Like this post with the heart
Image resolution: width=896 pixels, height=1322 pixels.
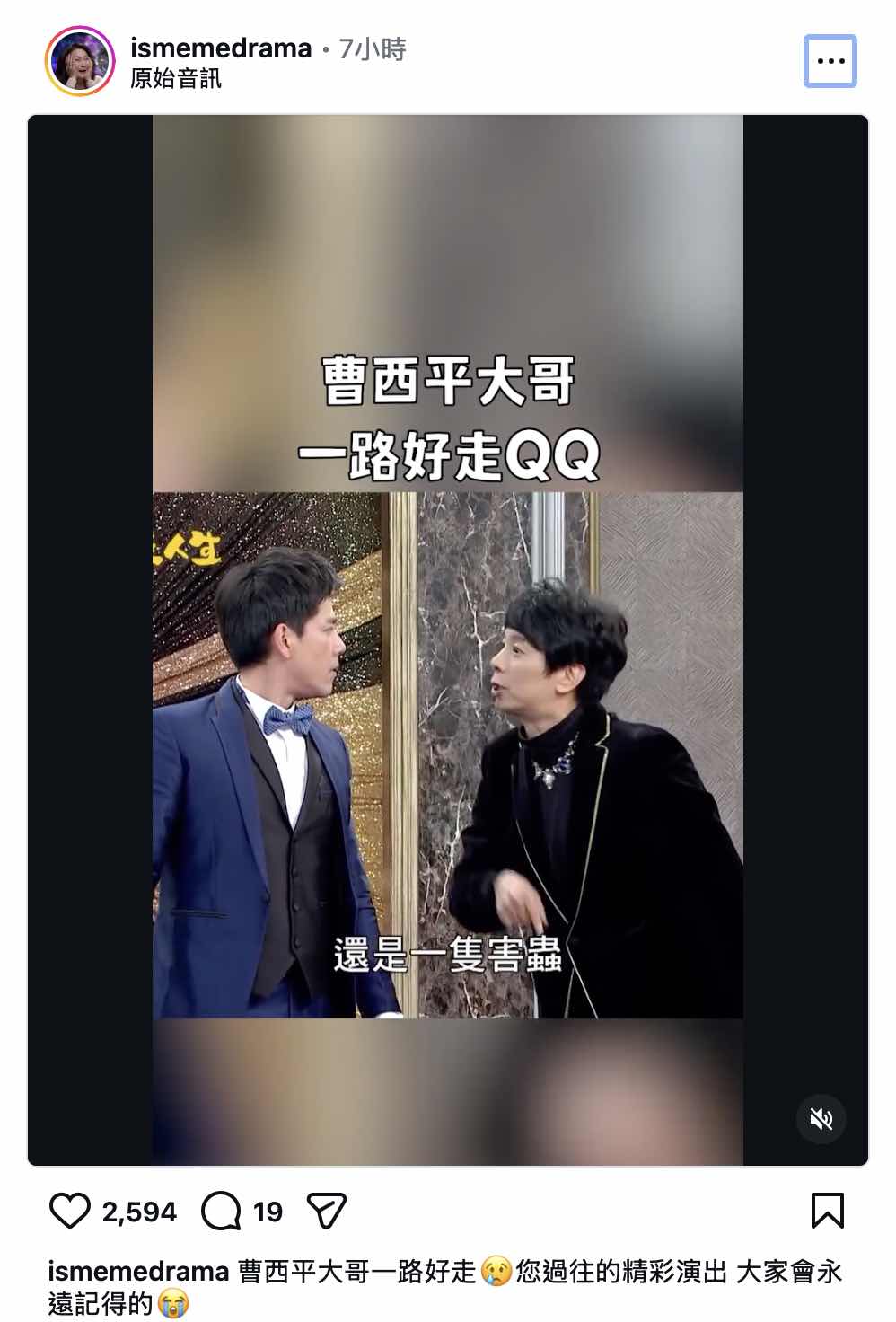tap(69, 1211)
